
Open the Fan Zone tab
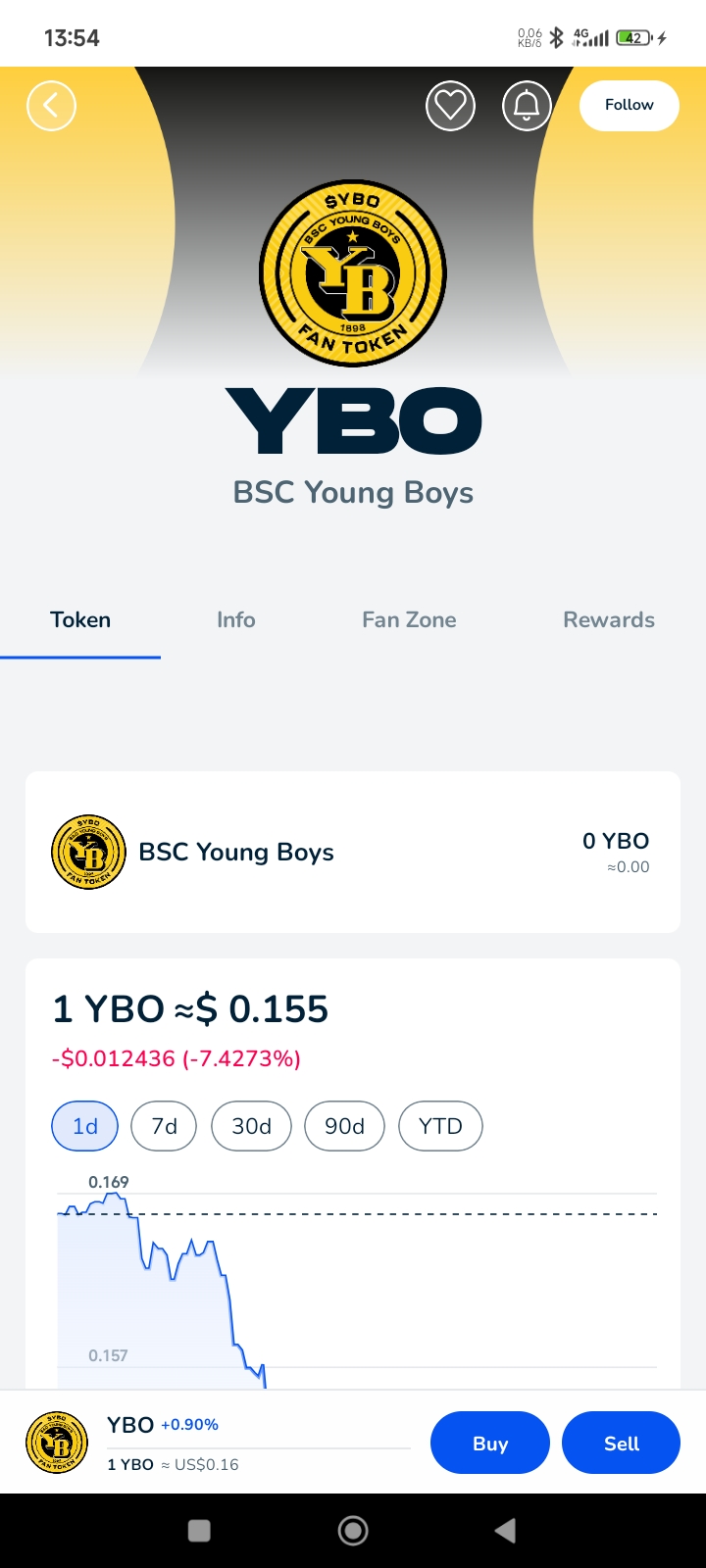coord(409,620)
